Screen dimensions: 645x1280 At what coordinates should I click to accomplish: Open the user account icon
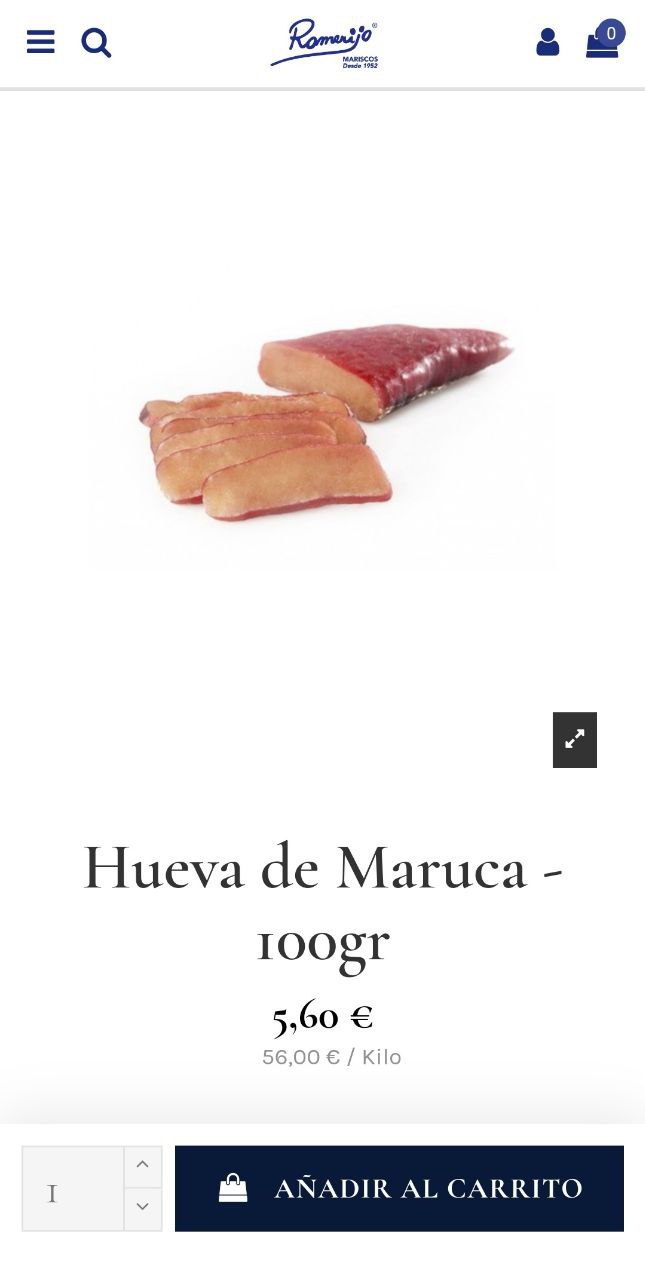click(x=547, y=42)
